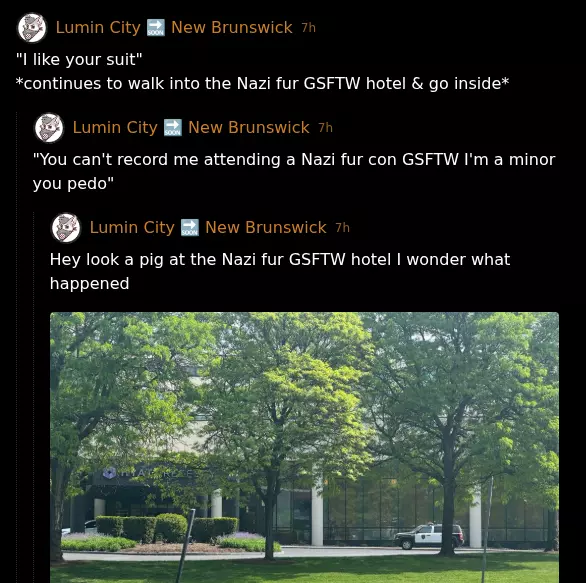Tap the 7h timestamp on "Hey look a pig" reply
Image resolution: width=586 pixels, height=583 pixels.
tap(342, 228)
